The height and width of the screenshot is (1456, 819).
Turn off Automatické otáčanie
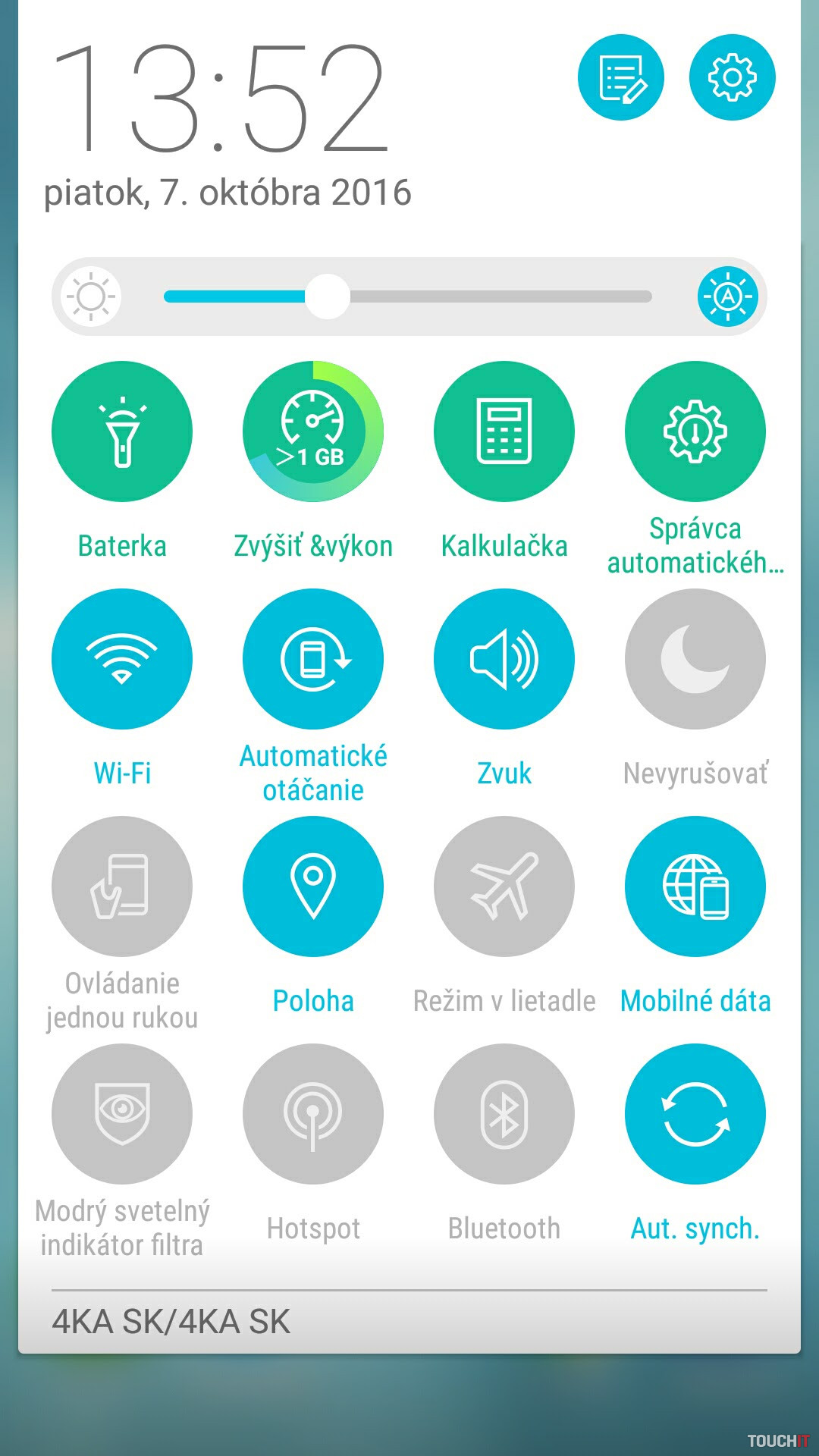pos(313,659)
